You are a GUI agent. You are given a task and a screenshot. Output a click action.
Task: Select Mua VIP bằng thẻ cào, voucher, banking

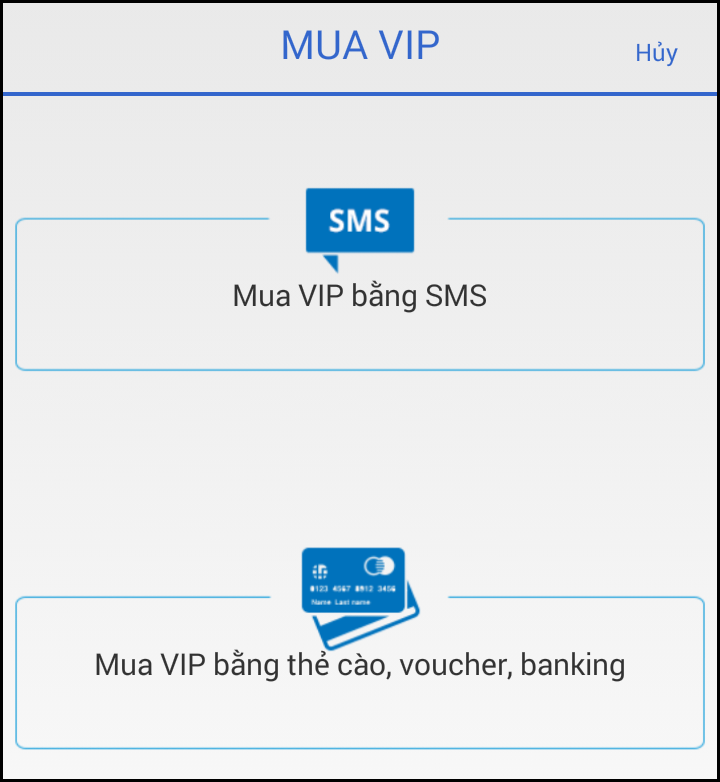pyautogui.click(x=360, y=665)
